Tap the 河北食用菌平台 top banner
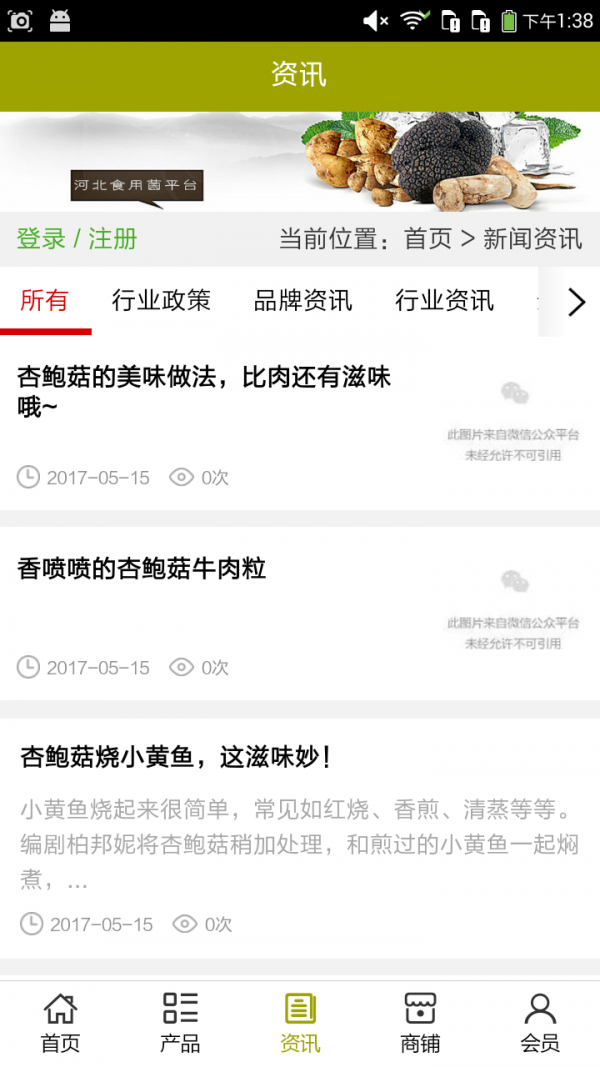The image size is (600, 1067). tap(300, 161)
